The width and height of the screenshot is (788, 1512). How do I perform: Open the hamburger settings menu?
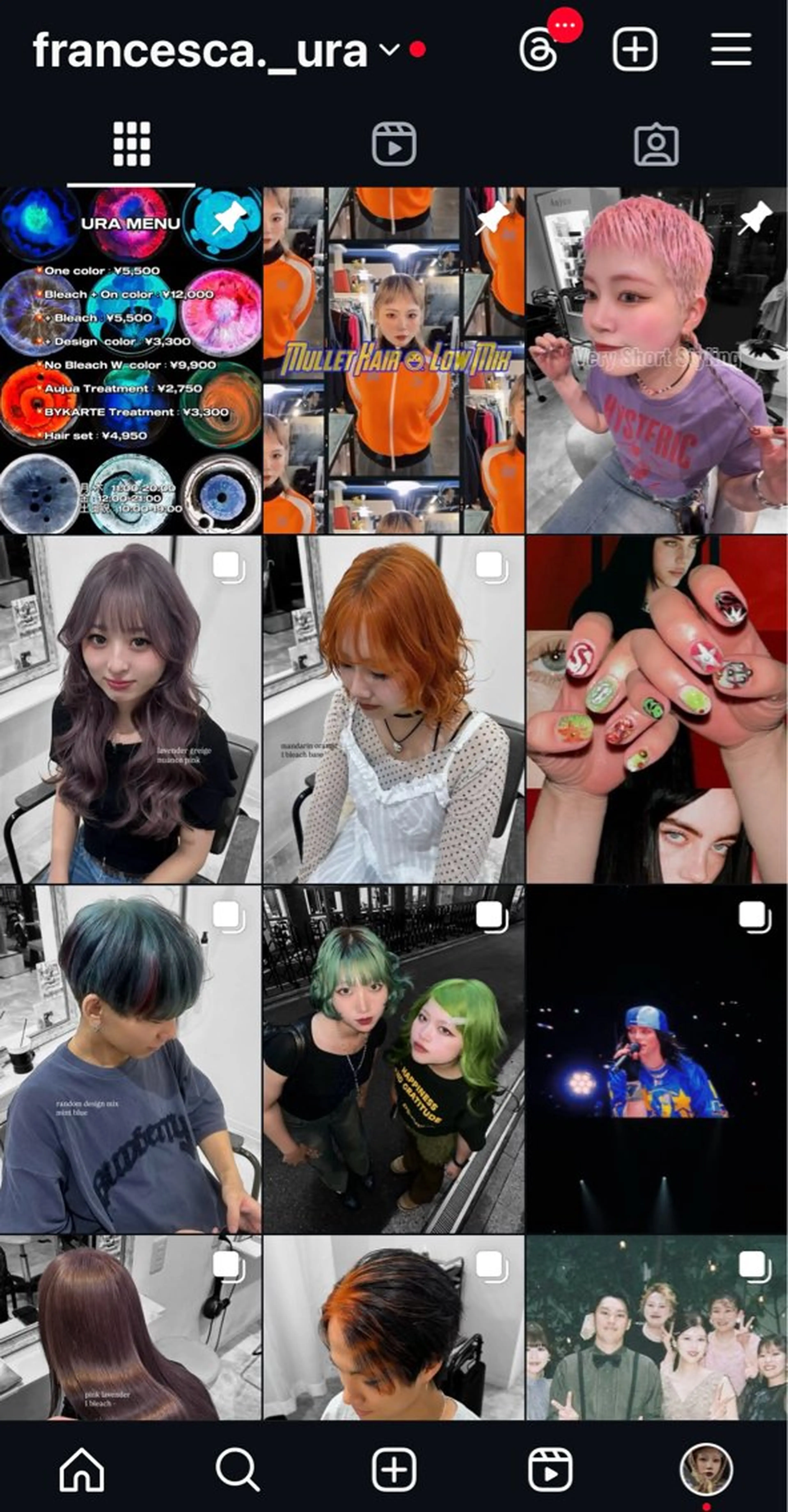point(731,49)
